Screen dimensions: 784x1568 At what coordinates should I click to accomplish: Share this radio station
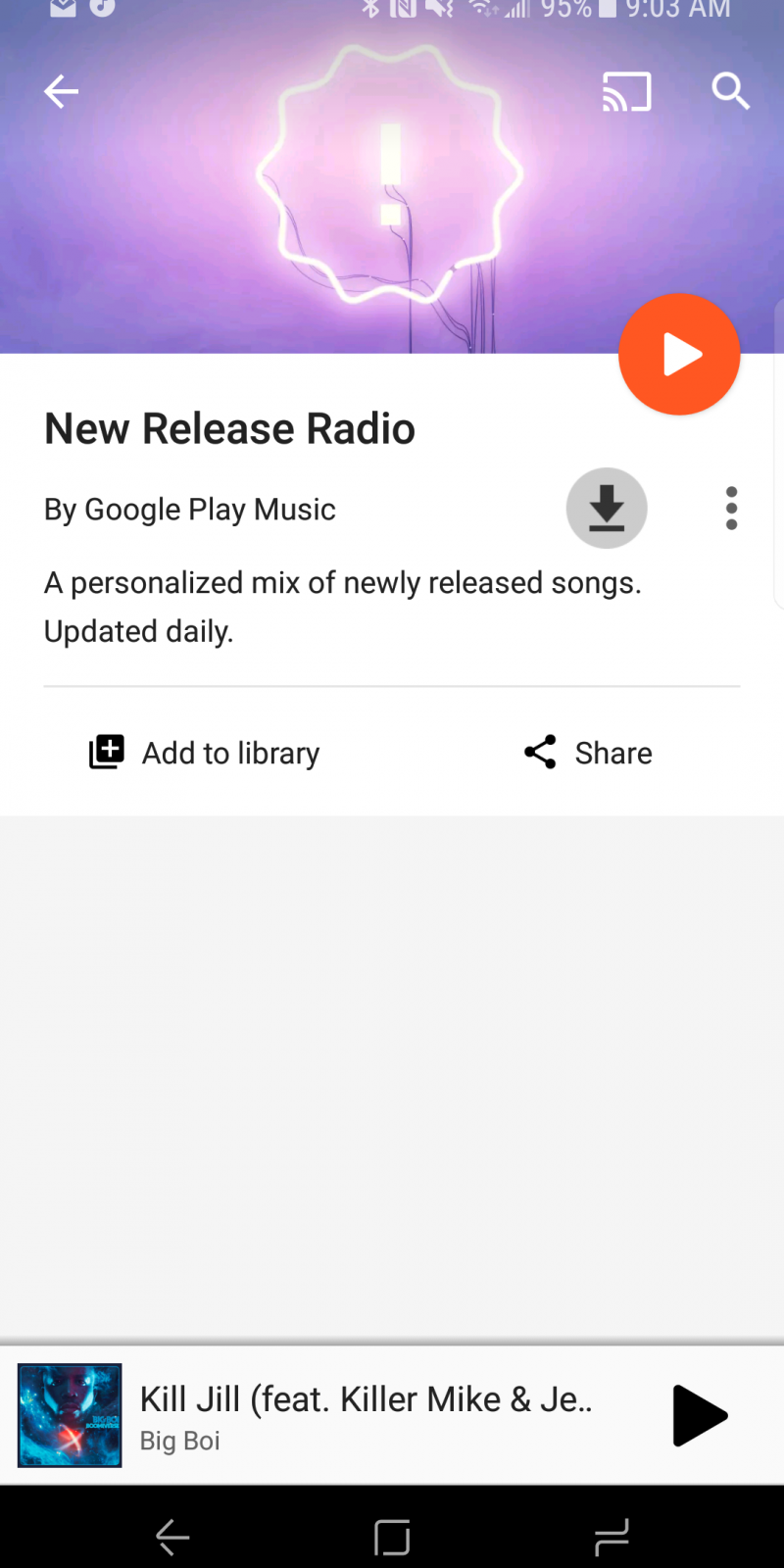(588, 753)
